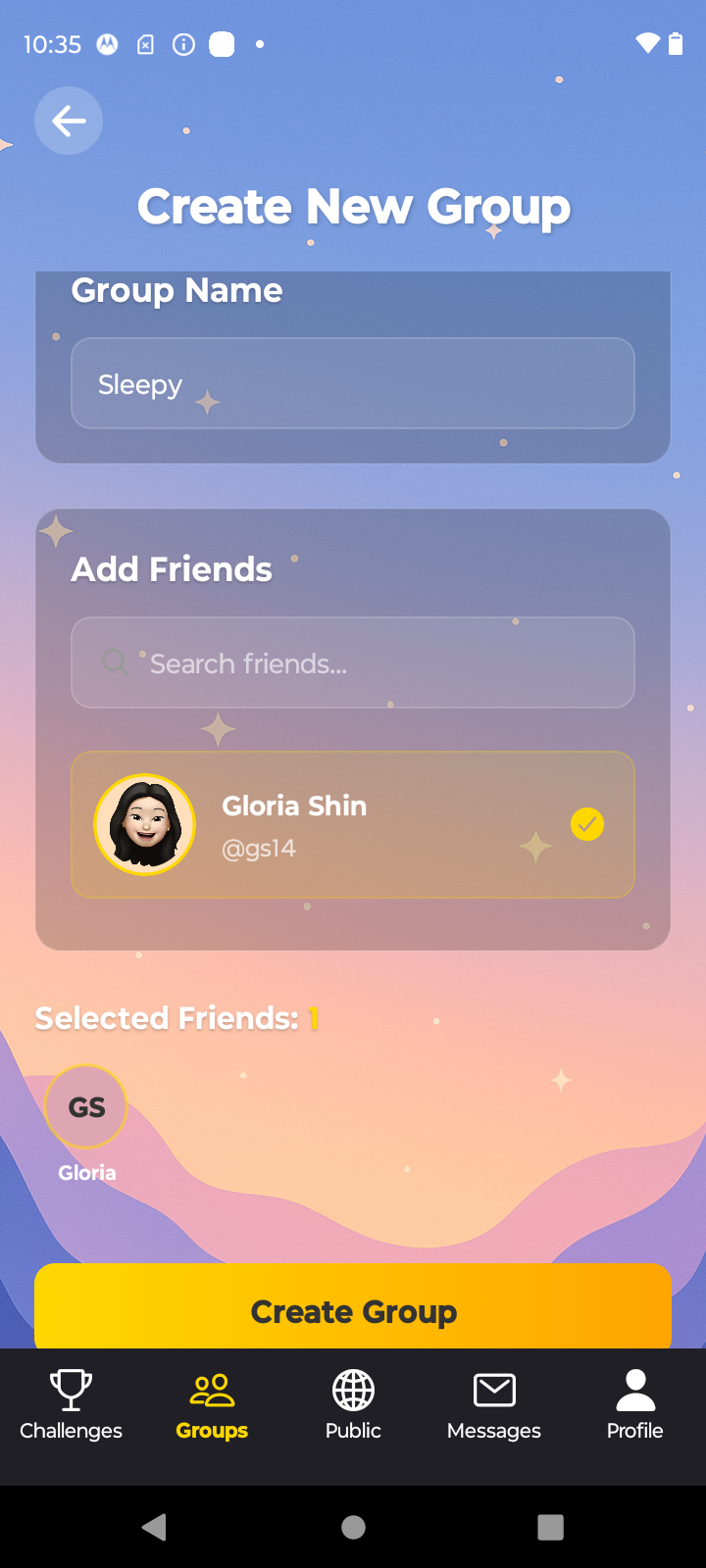
Task: Open the Challenges trophy icon
Action: [x=70, y=1390]
